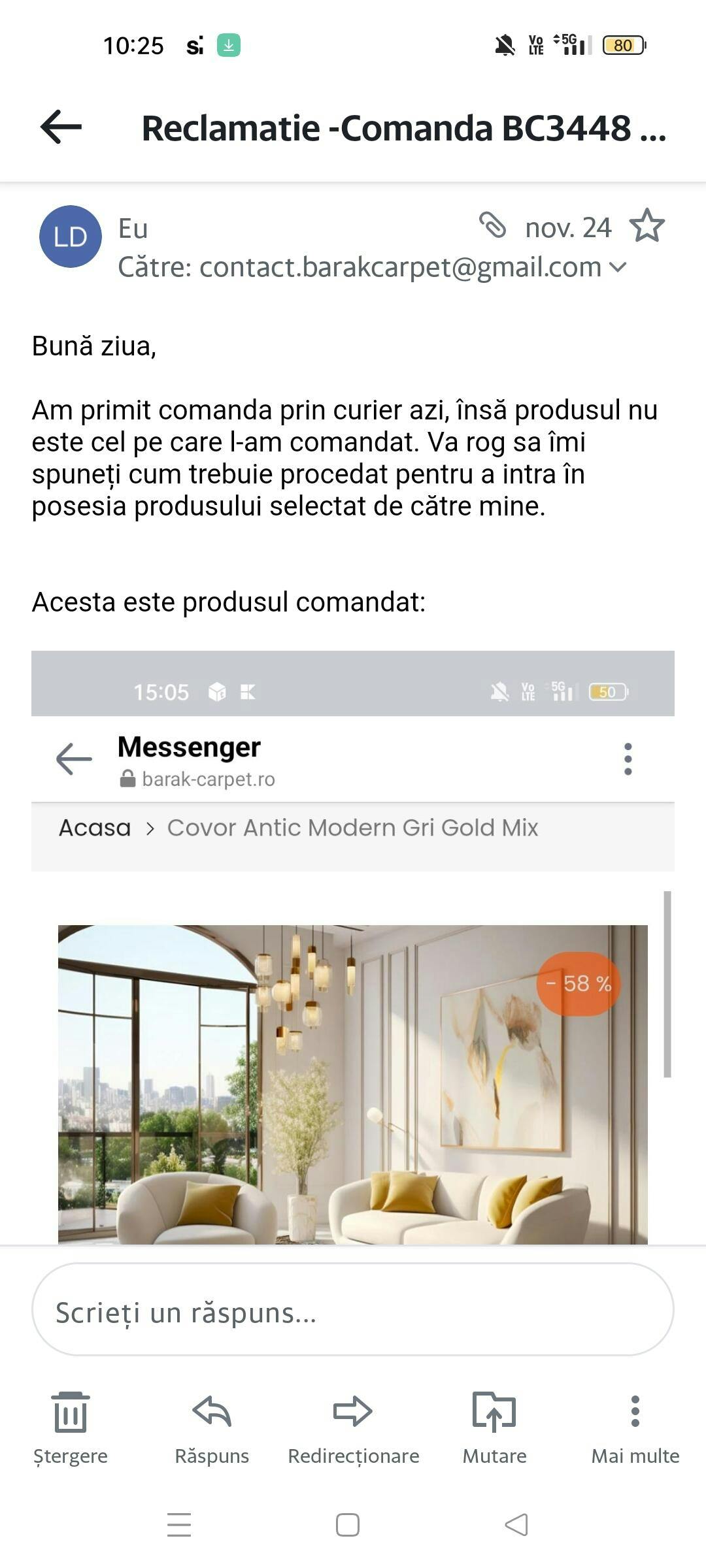Expand the recipient details chevron
Screen dimensions: 706x1568
618,267
